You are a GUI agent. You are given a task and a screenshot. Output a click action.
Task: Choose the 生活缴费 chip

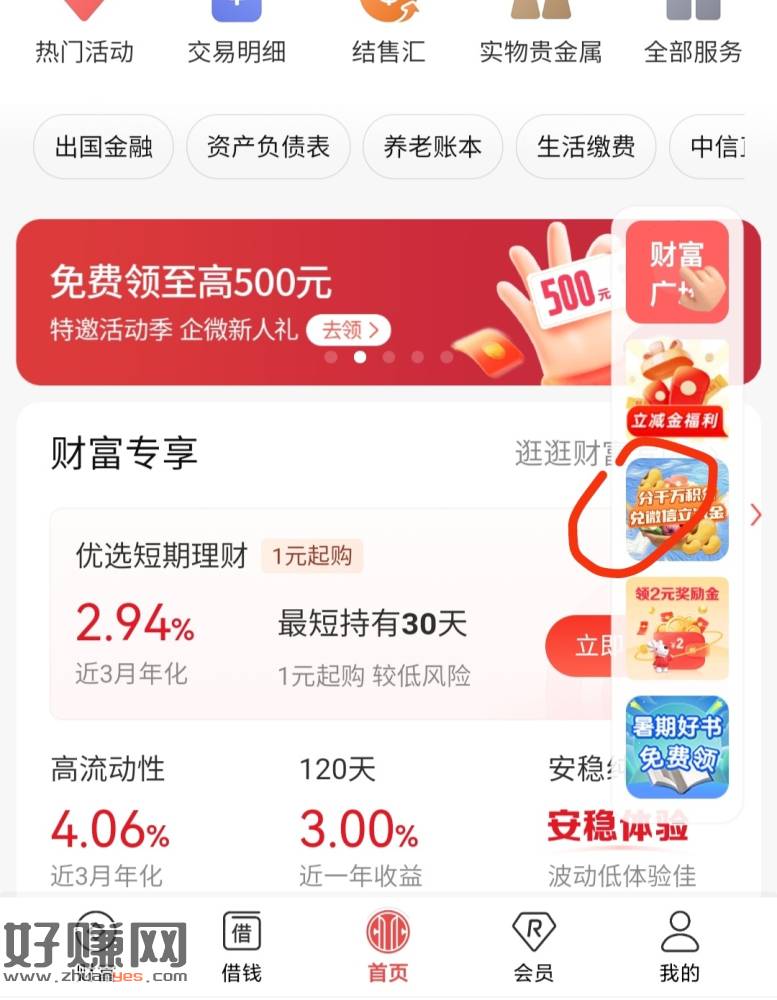point(586,148)
